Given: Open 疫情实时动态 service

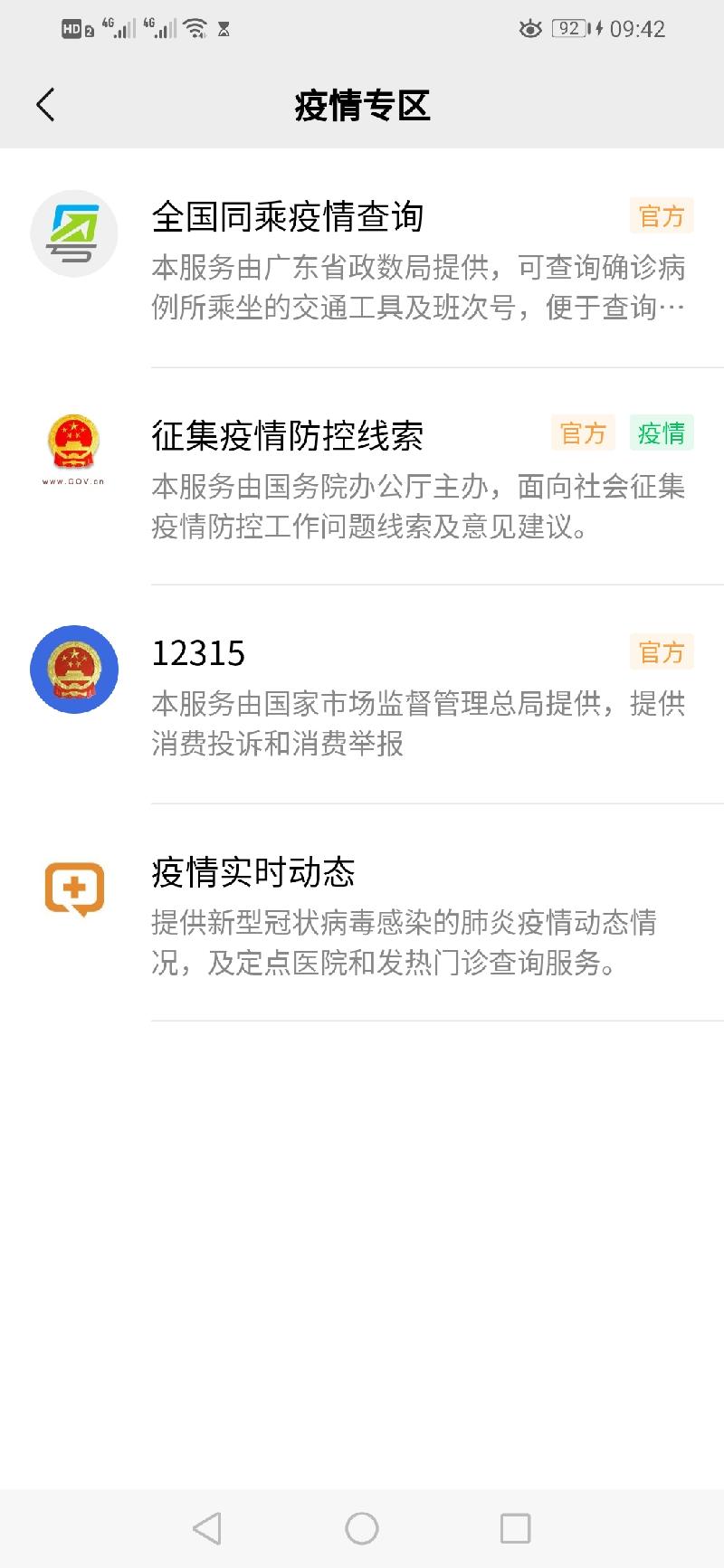Looking at the screenshot, I should pos(253,872).
